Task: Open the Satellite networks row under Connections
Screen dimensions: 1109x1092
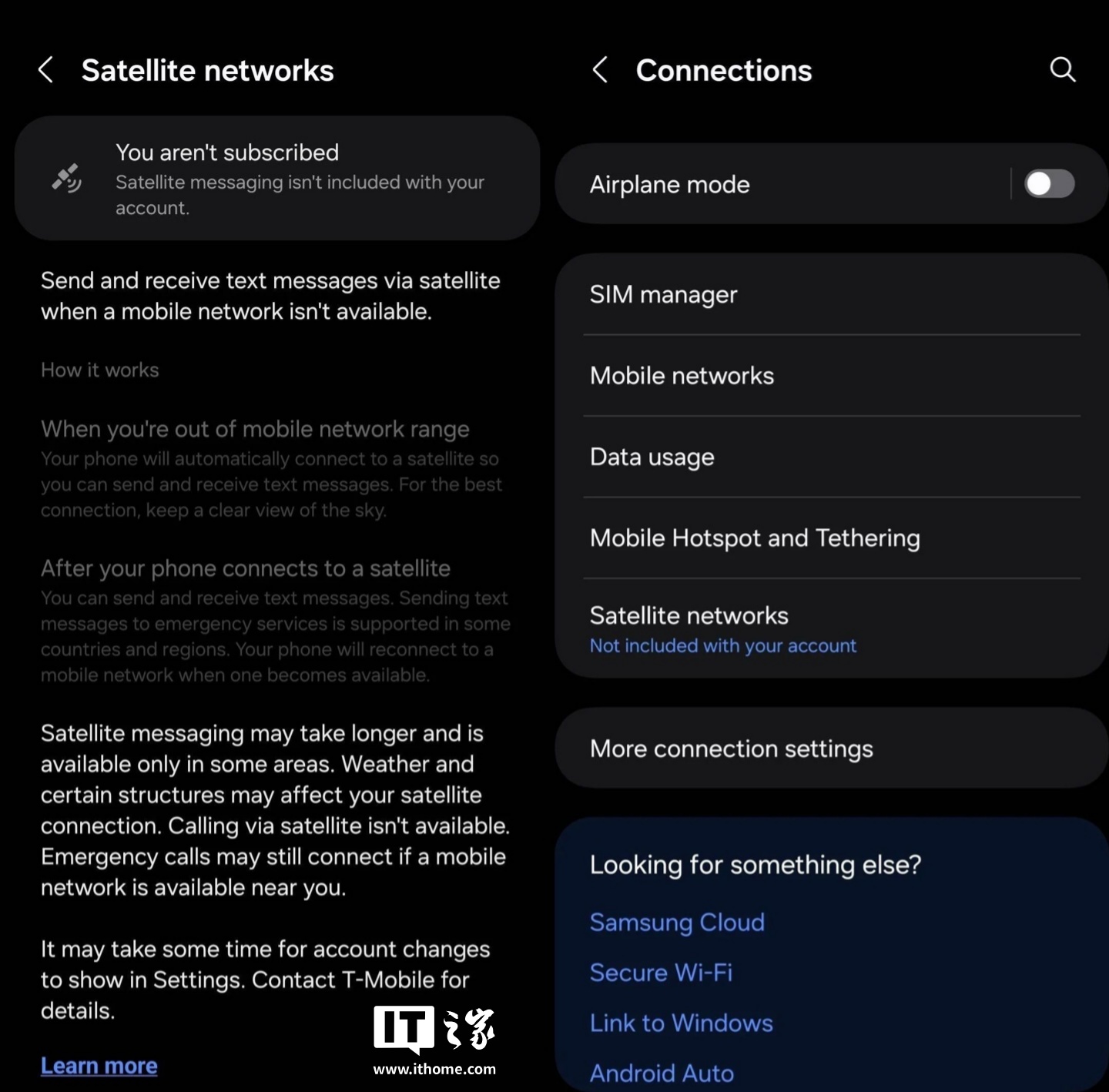Action: [x=832, y=629]
